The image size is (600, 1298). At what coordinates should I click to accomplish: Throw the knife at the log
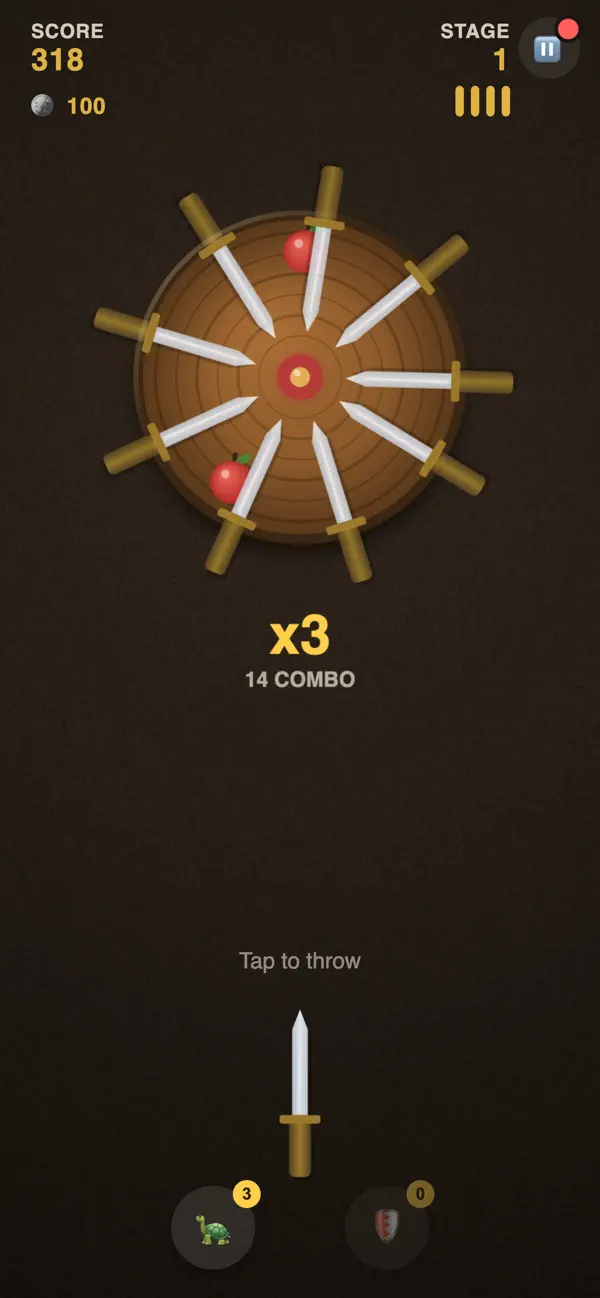300,1093
